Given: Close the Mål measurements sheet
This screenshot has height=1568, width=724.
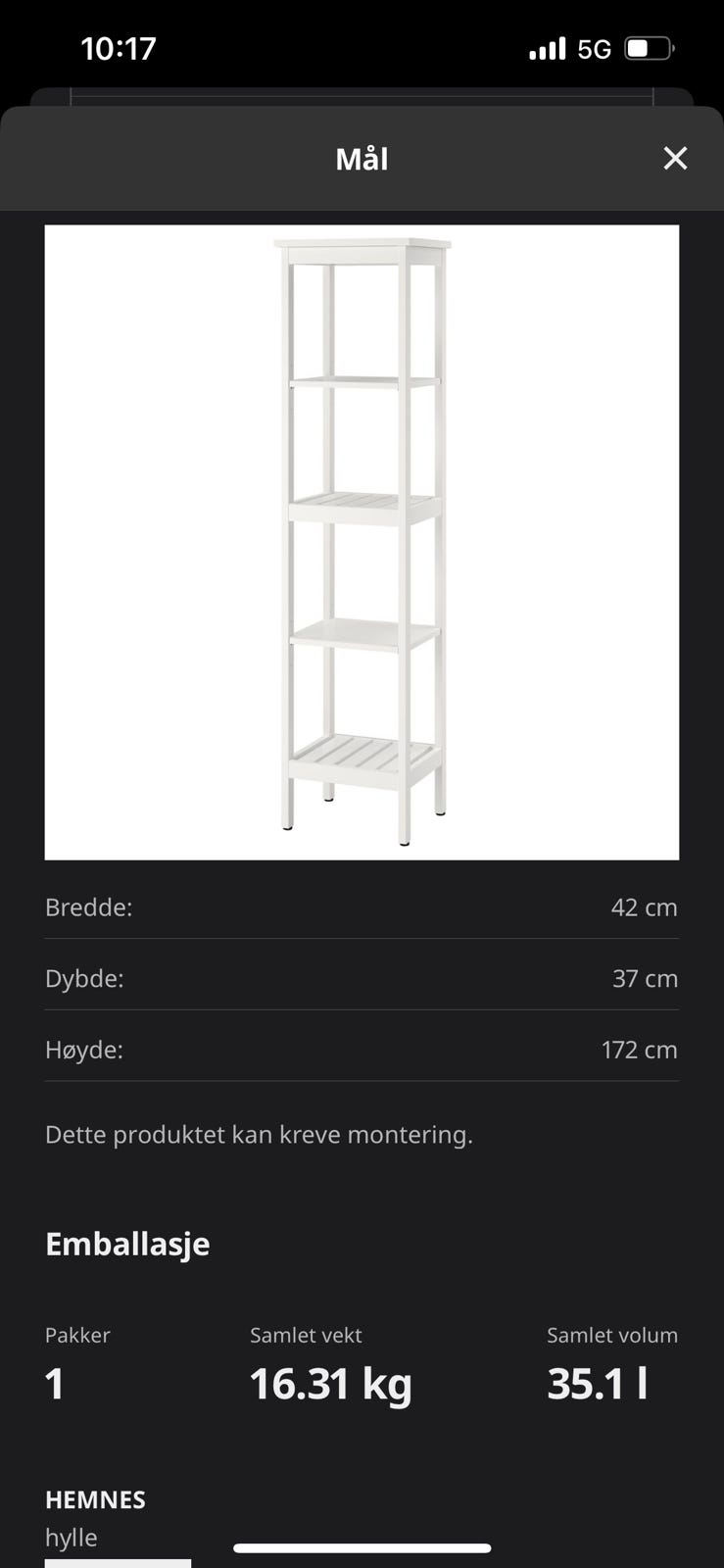Looking at the screenshot, I should pos(675,158).
